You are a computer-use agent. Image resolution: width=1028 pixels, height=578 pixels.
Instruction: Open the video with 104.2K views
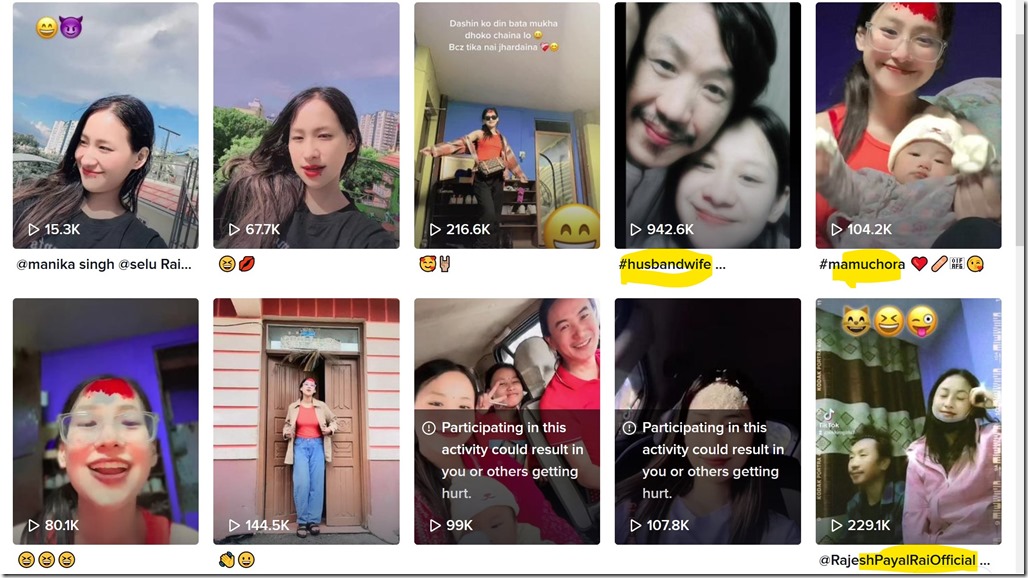coord(908,125)
